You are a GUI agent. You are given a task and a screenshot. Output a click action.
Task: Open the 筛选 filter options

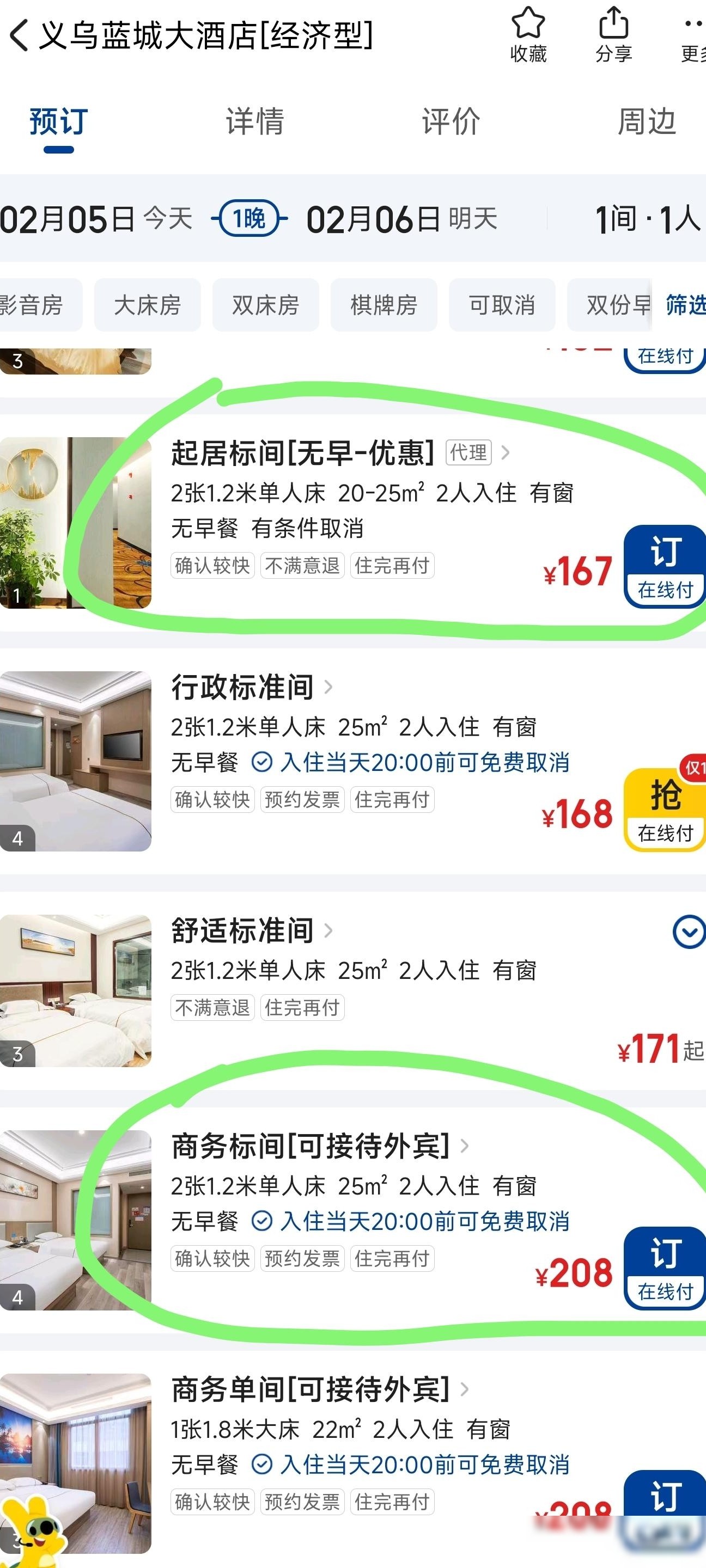(x=685, y=305)
